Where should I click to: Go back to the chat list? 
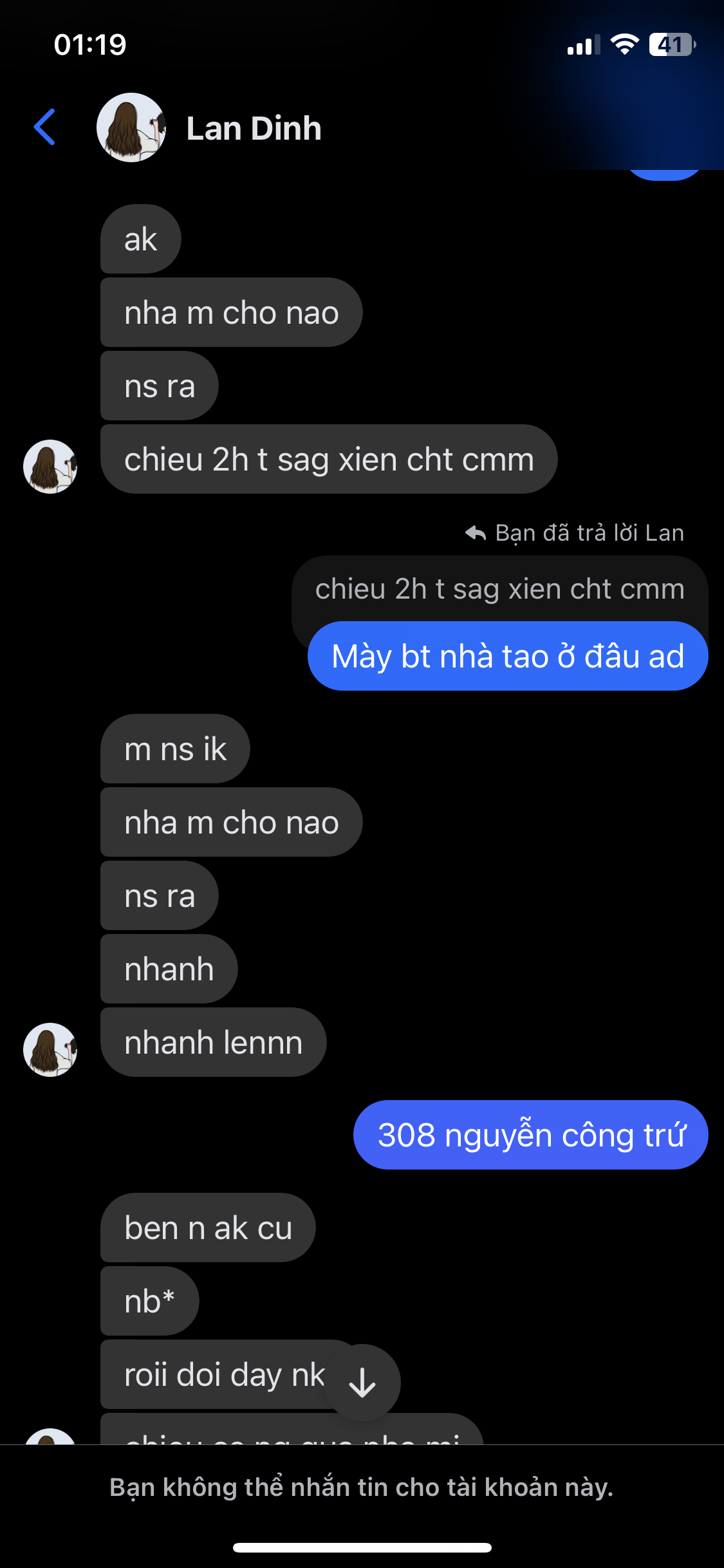point(44,127)
